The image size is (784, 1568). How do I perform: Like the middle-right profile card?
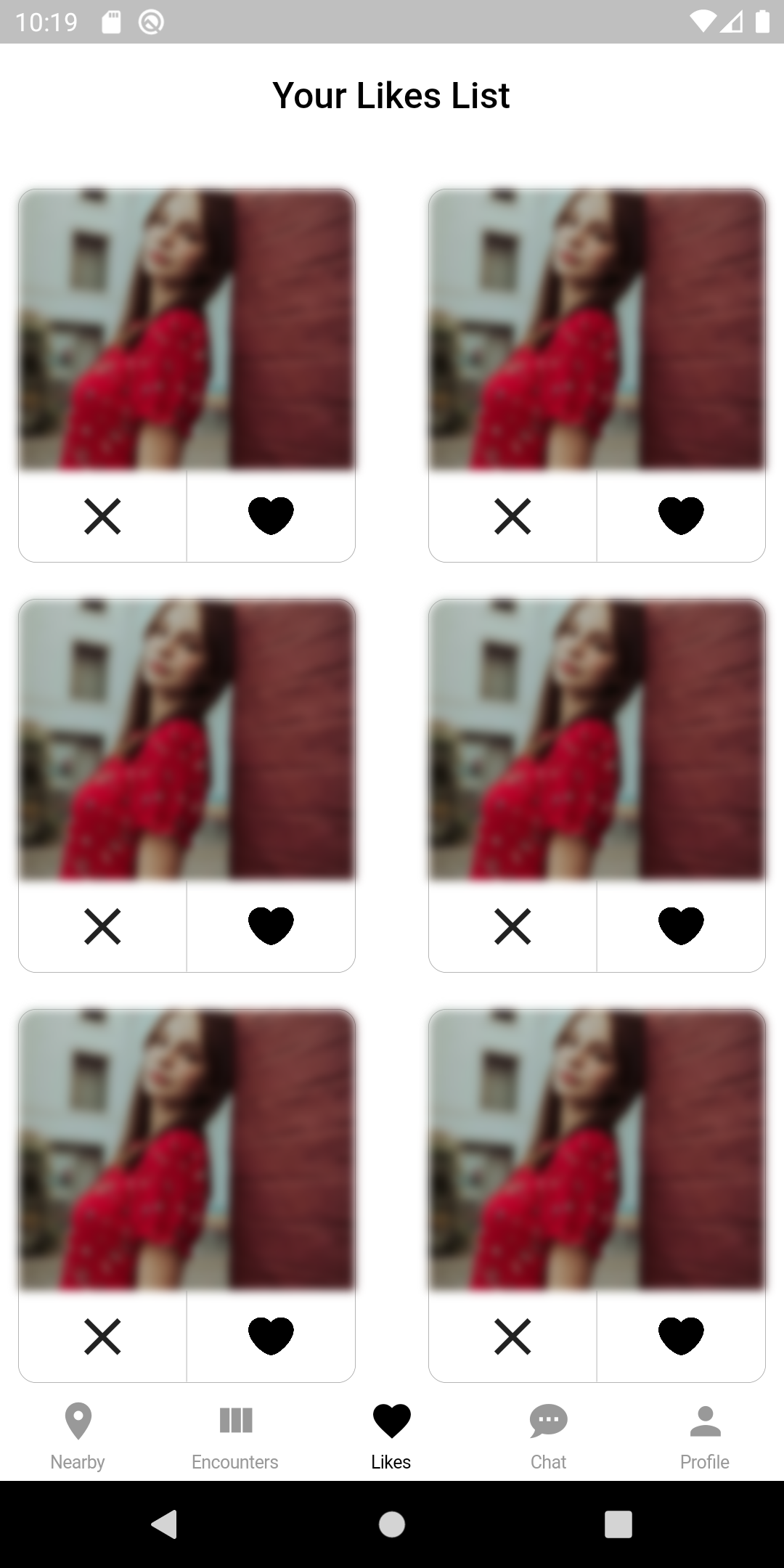coord(681,926)
